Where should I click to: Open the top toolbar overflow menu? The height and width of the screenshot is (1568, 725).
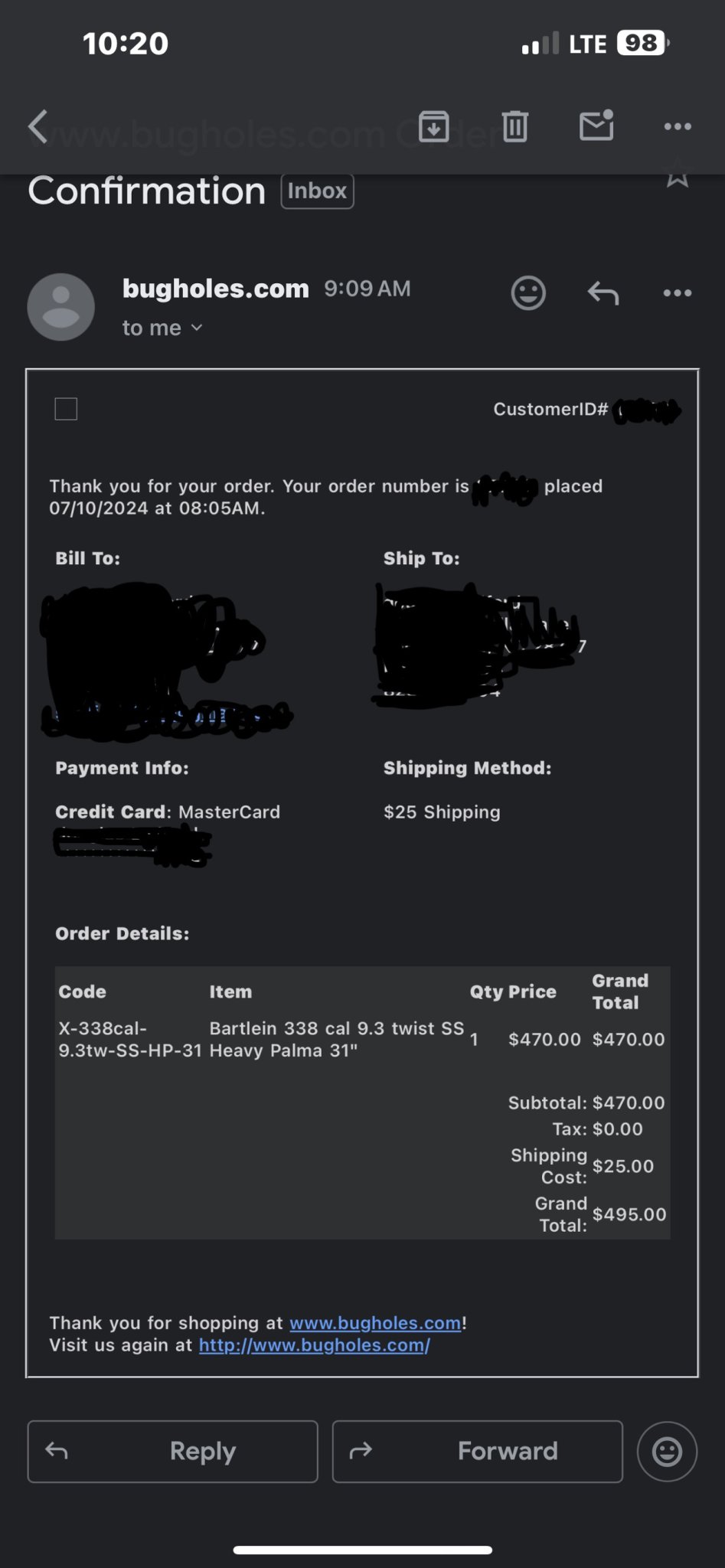click(678, 126)
